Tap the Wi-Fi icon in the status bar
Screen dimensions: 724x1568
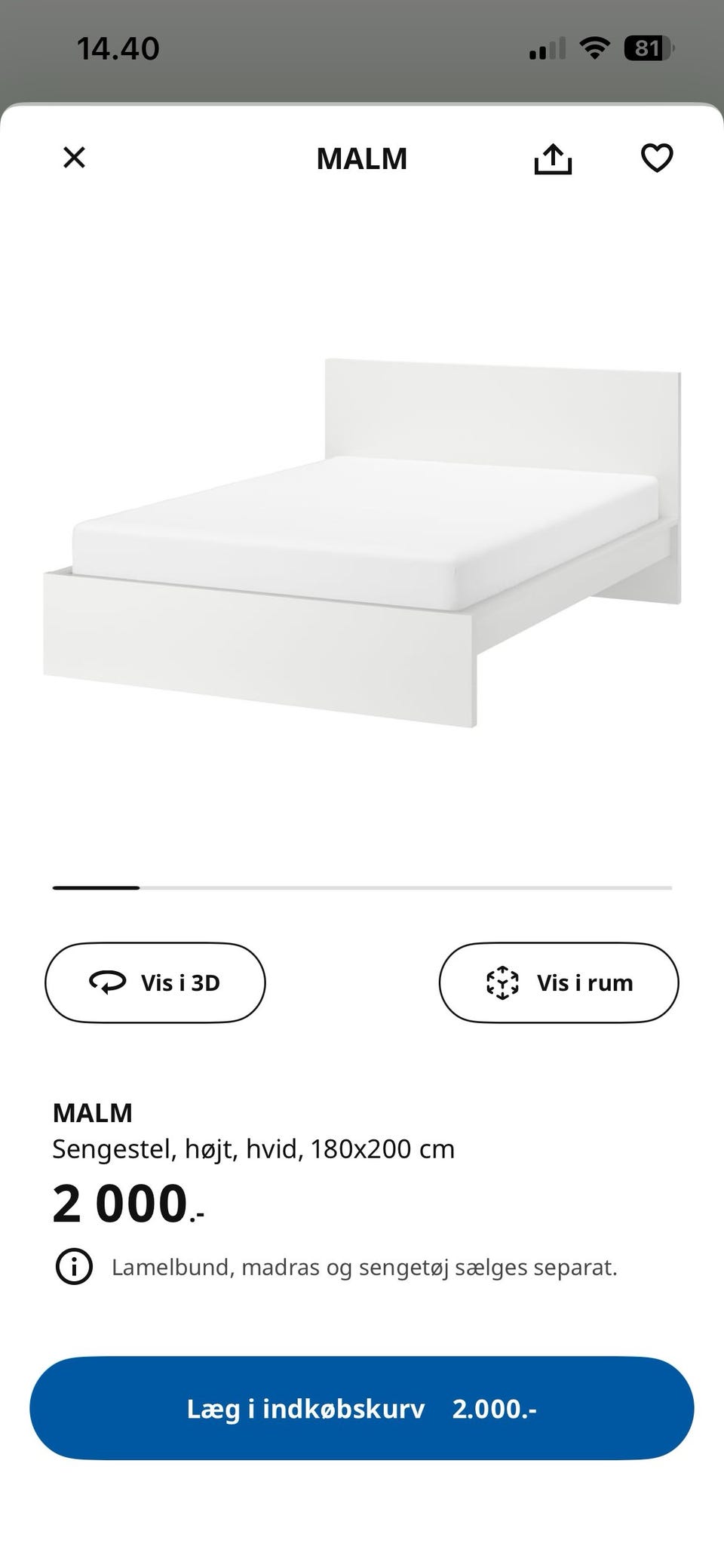[x=595, y=48]
